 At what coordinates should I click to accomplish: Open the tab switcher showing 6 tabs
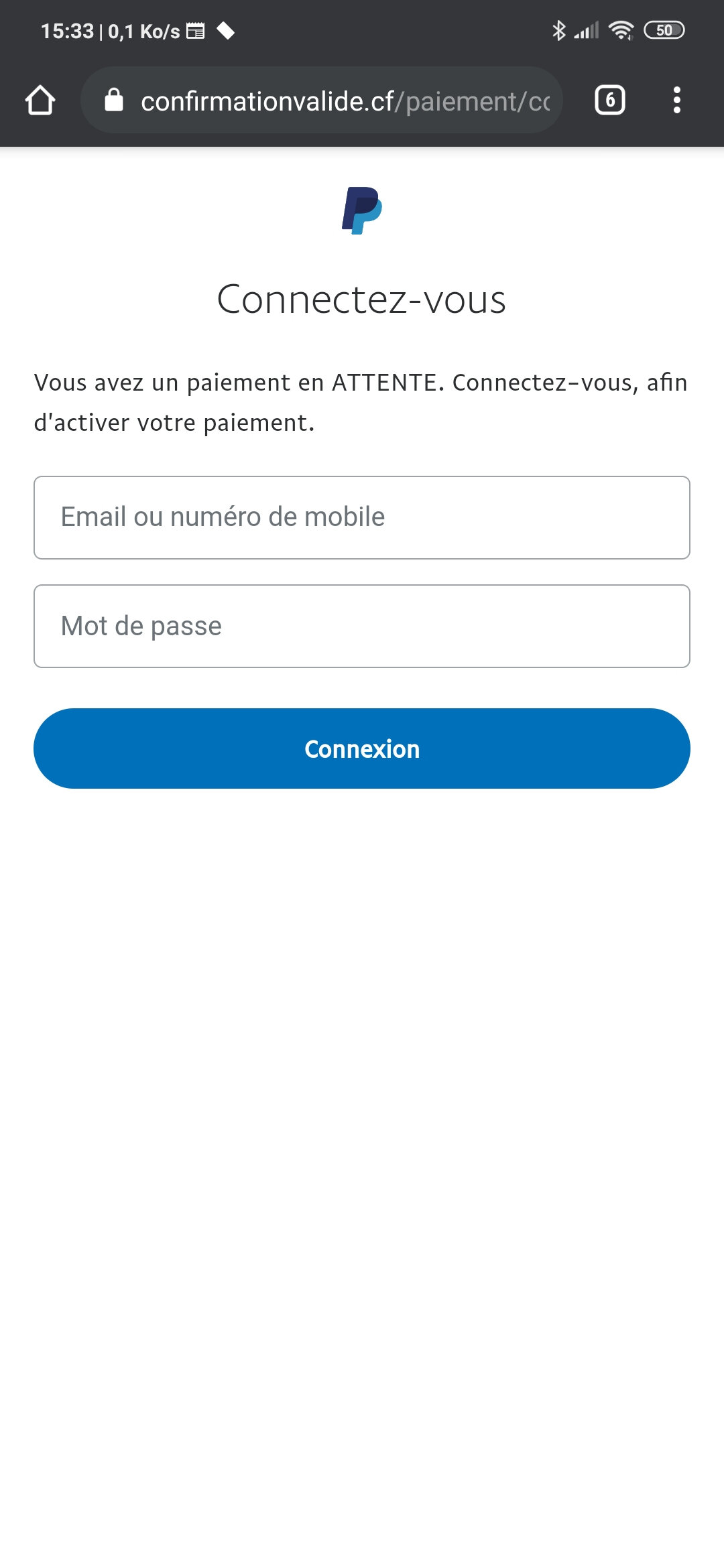coord(609,101)
